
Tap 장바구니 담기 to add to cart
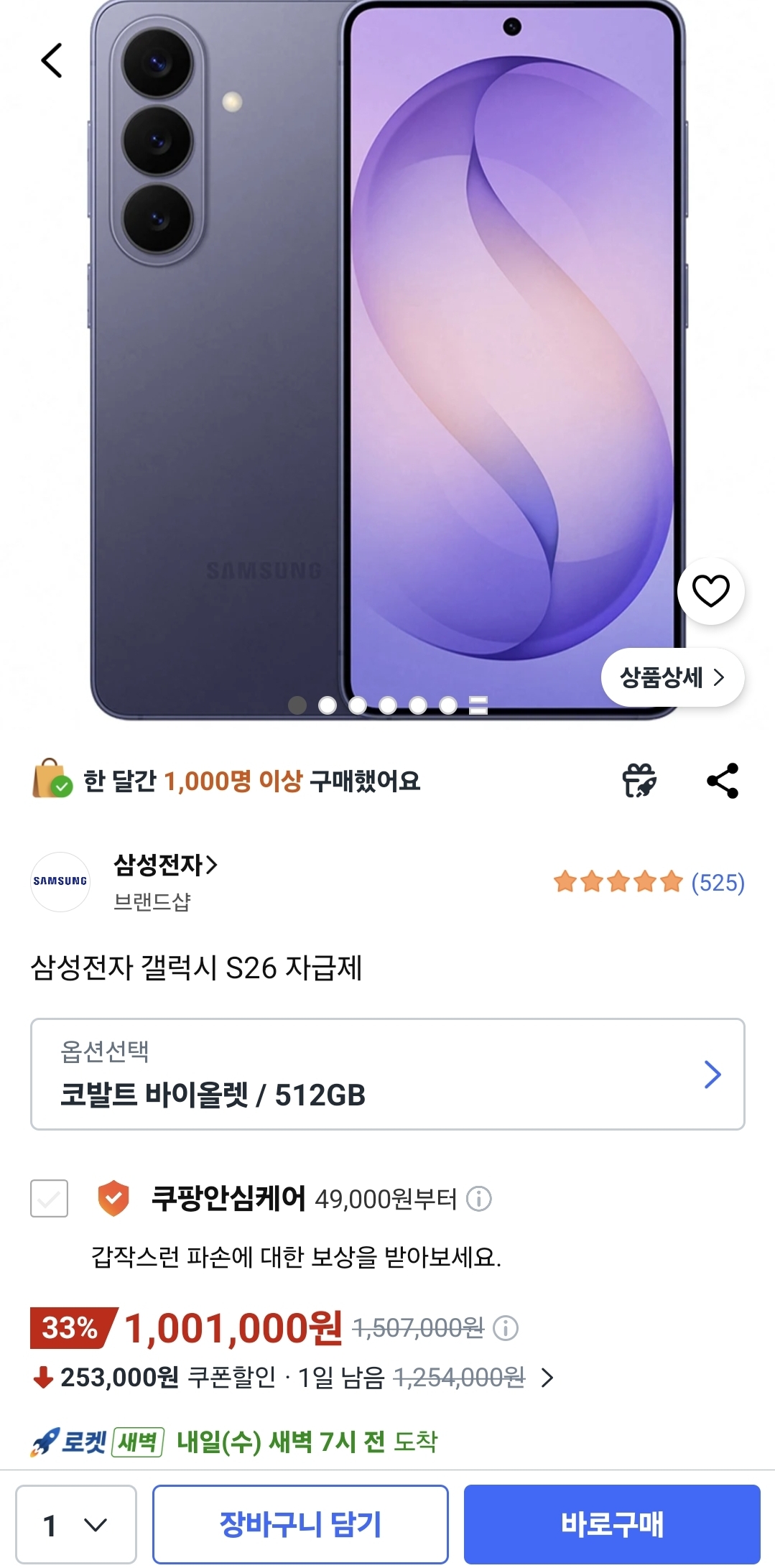coord(300,1524)
